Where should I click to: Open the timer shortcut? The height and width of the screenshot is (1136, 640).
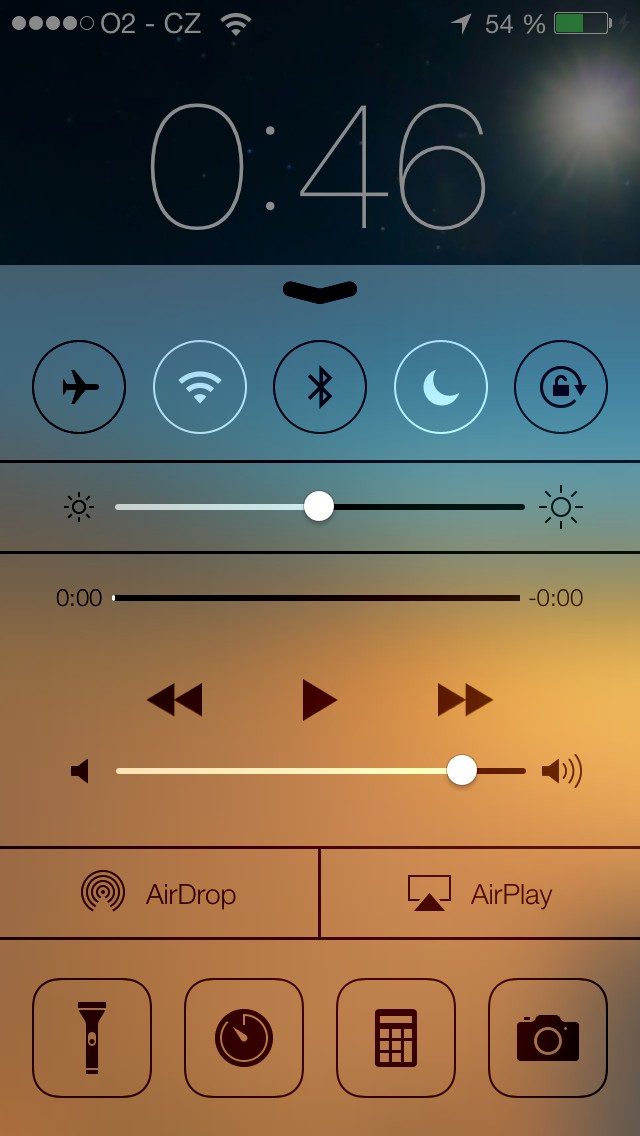coord(244,1037)
